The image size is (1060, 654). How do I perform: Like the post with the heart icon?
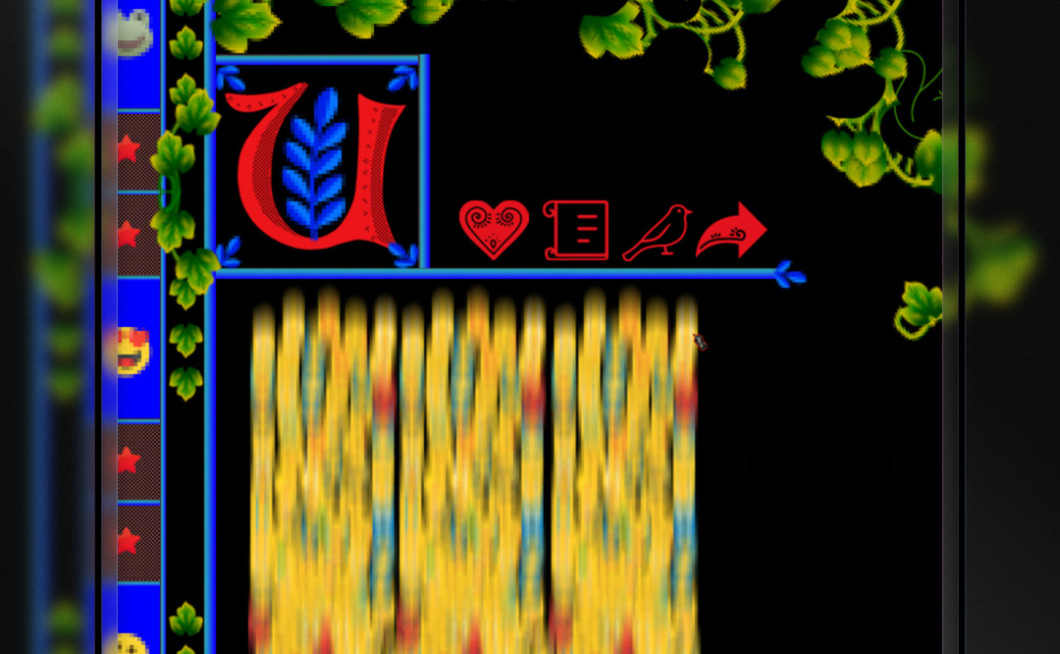[494, 229]
